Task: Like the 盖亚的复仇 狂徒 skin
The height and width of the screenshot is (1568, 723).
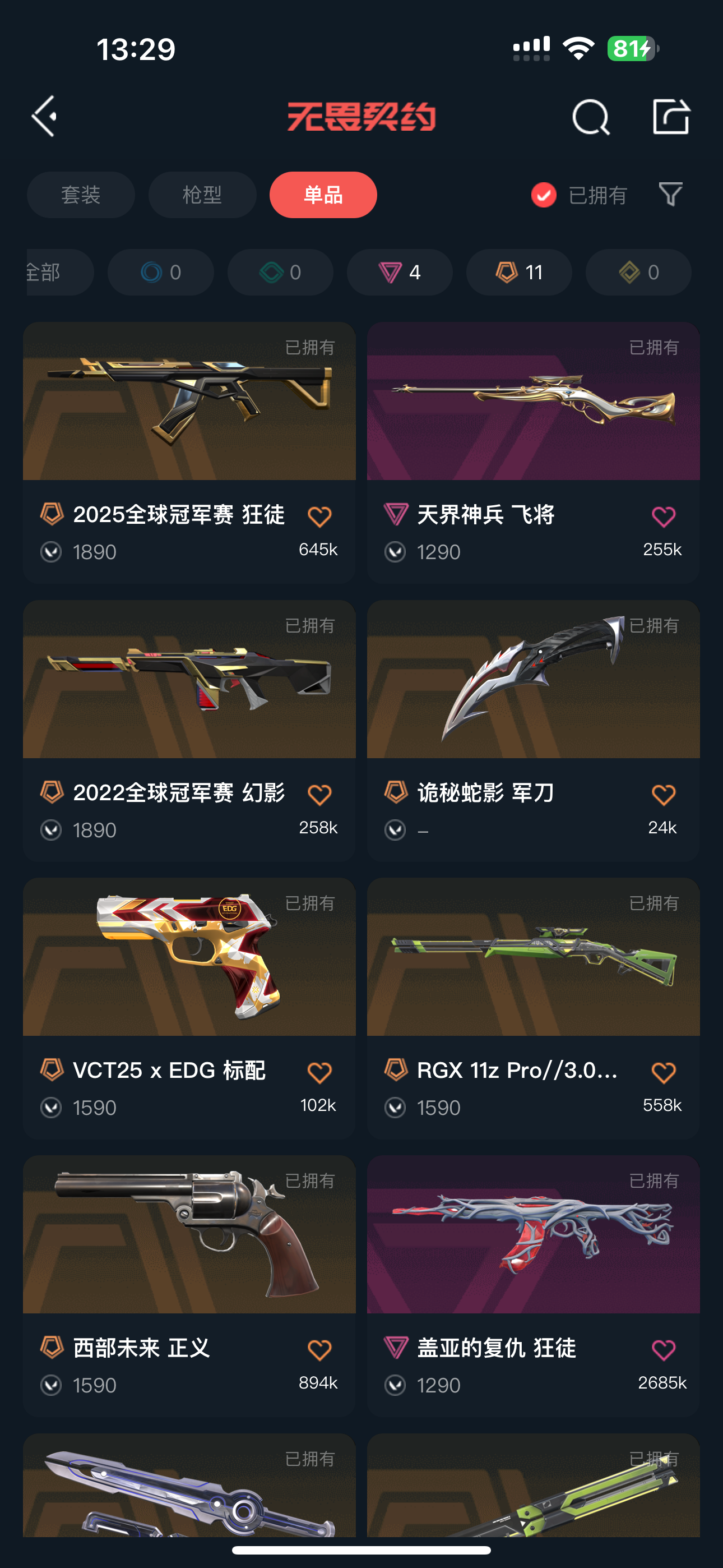Action: pyautogui.click(x=662, y=1349)
